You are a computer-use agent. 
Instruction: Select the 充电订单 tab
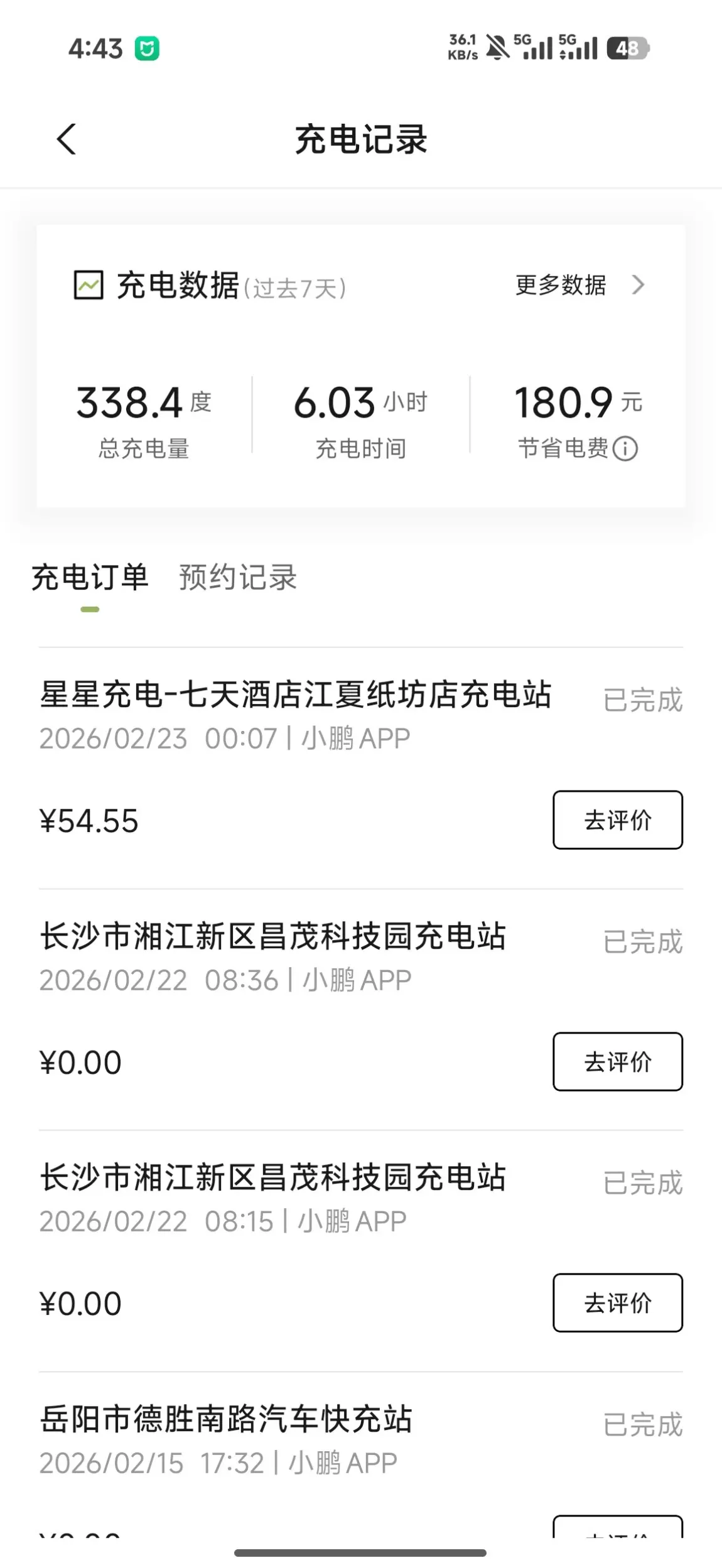(x=90, y=577)
